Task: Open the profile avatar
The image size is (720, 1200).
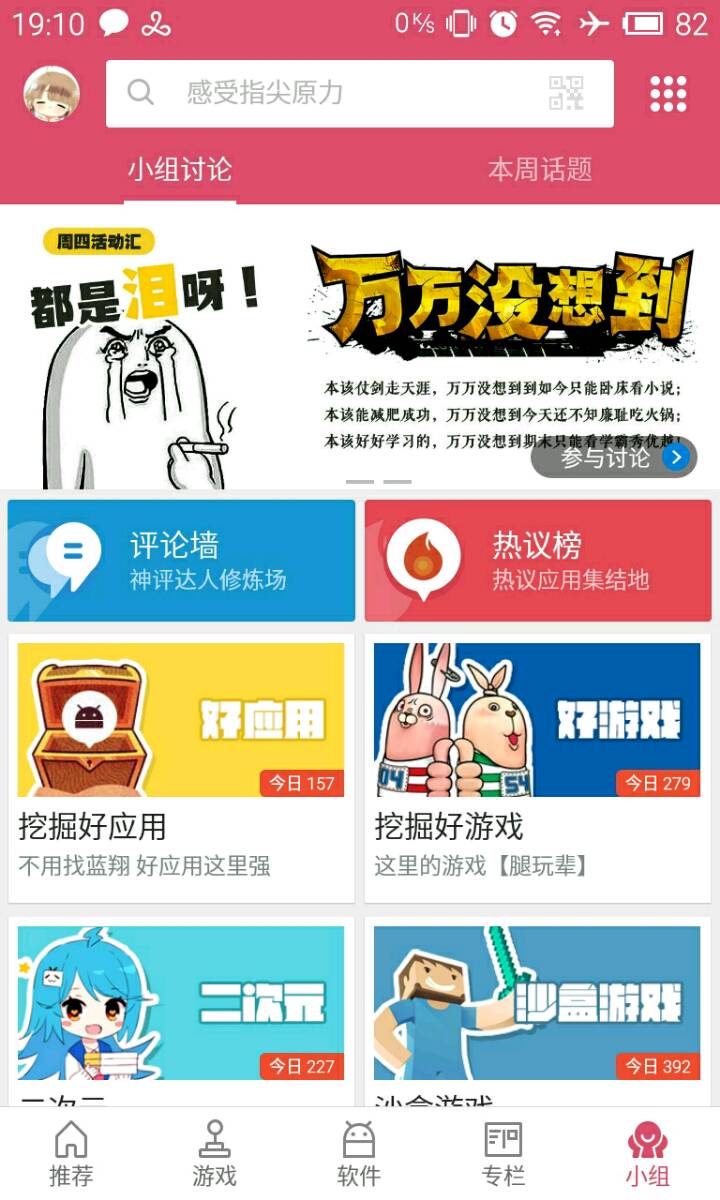Action: coord(51,94)
